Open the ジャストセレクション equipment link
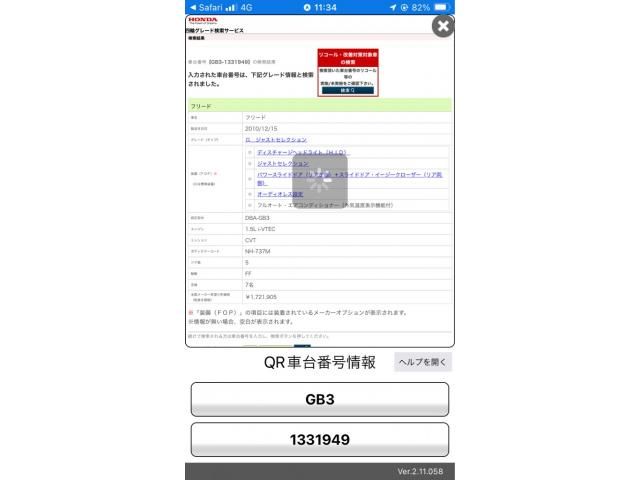 tap(283, 163)
